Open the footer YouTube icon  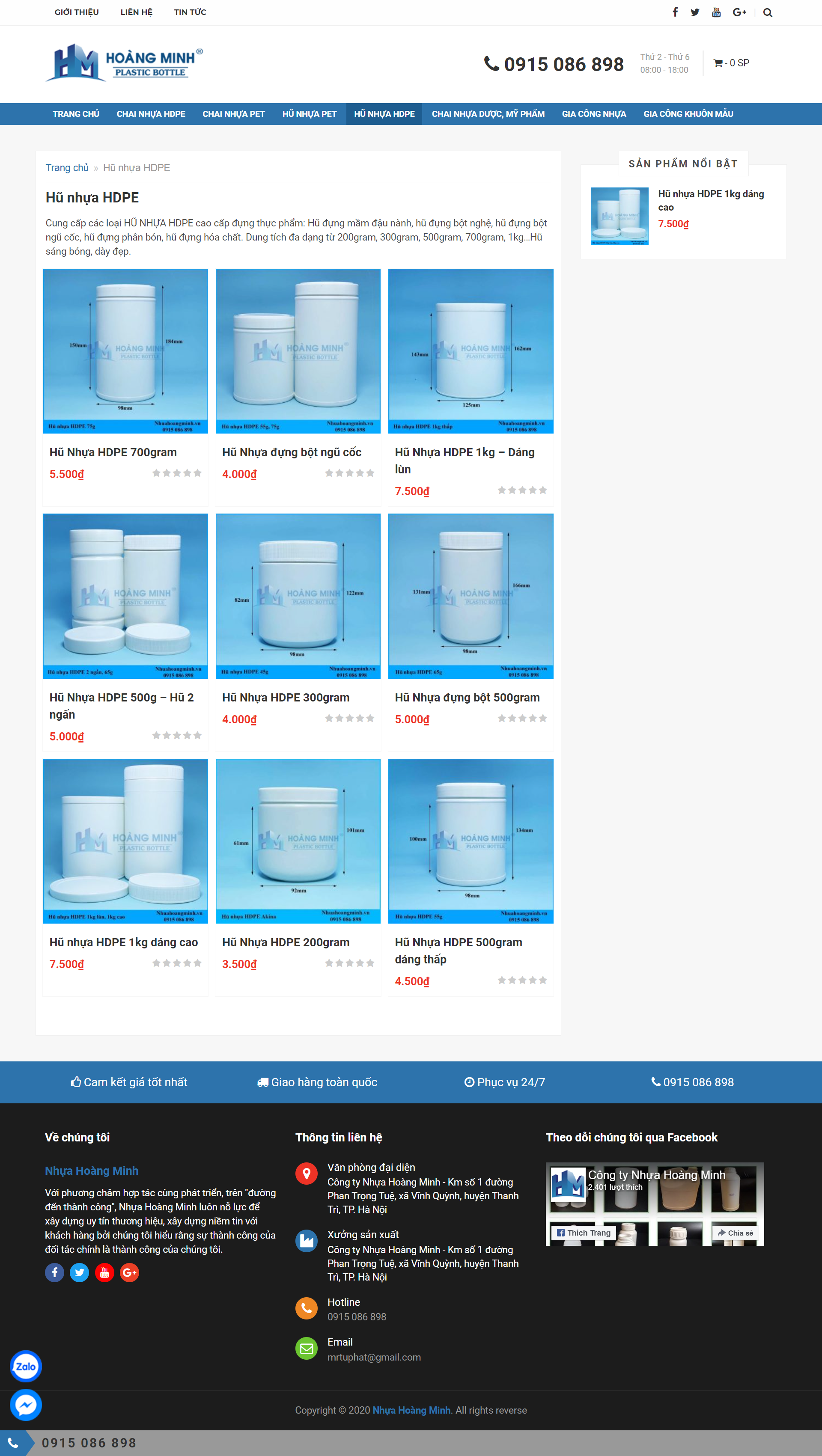104,1272
